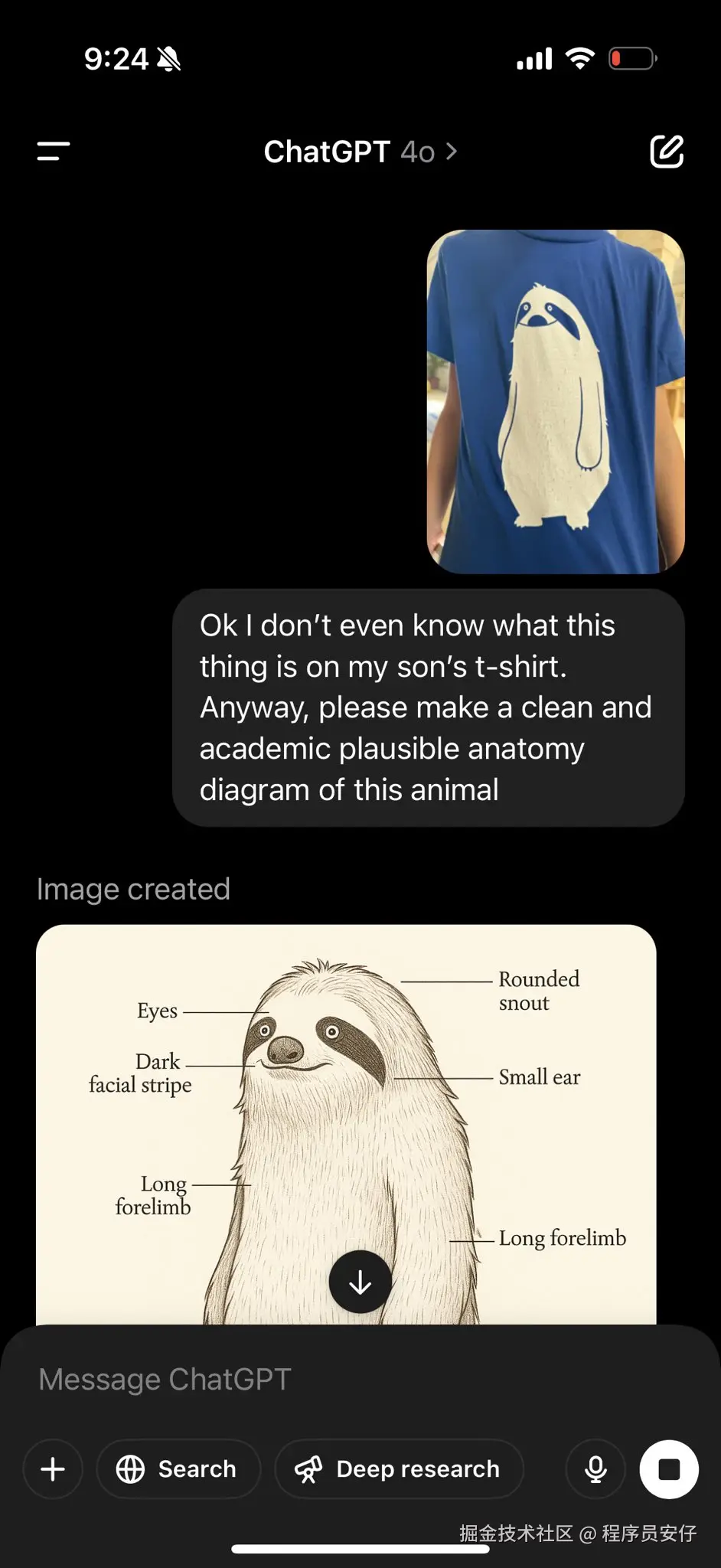
Task: View the uploaded sloth t-shirt photo
Action: (555, 401)
